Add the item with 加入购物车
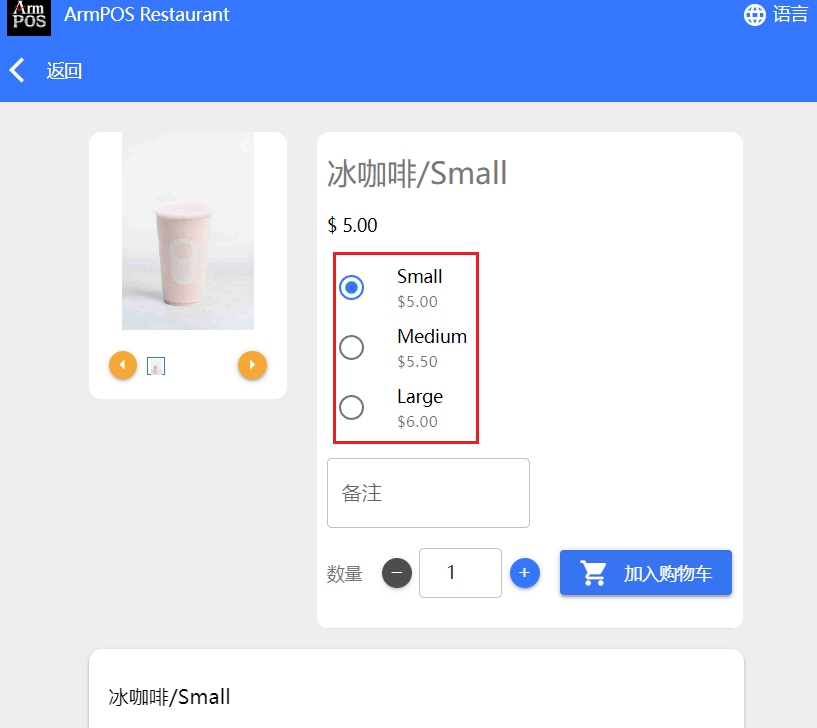This screenshot has width=817, height=728. click(x=646, y=573)
